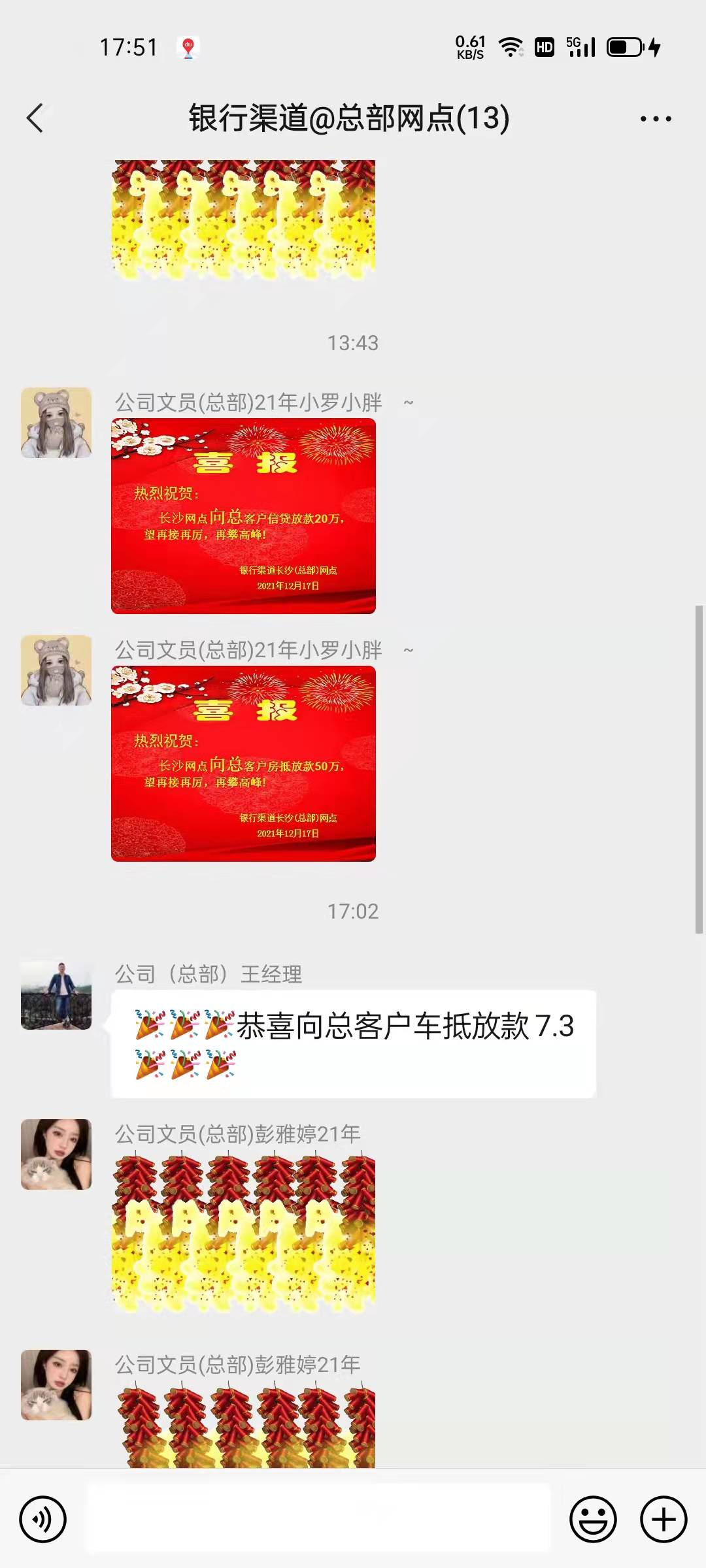The width and height of the screenshot is (706, 1568).
Task: Open the 信贷放款20万 good-news image
Action: [243, 516]
